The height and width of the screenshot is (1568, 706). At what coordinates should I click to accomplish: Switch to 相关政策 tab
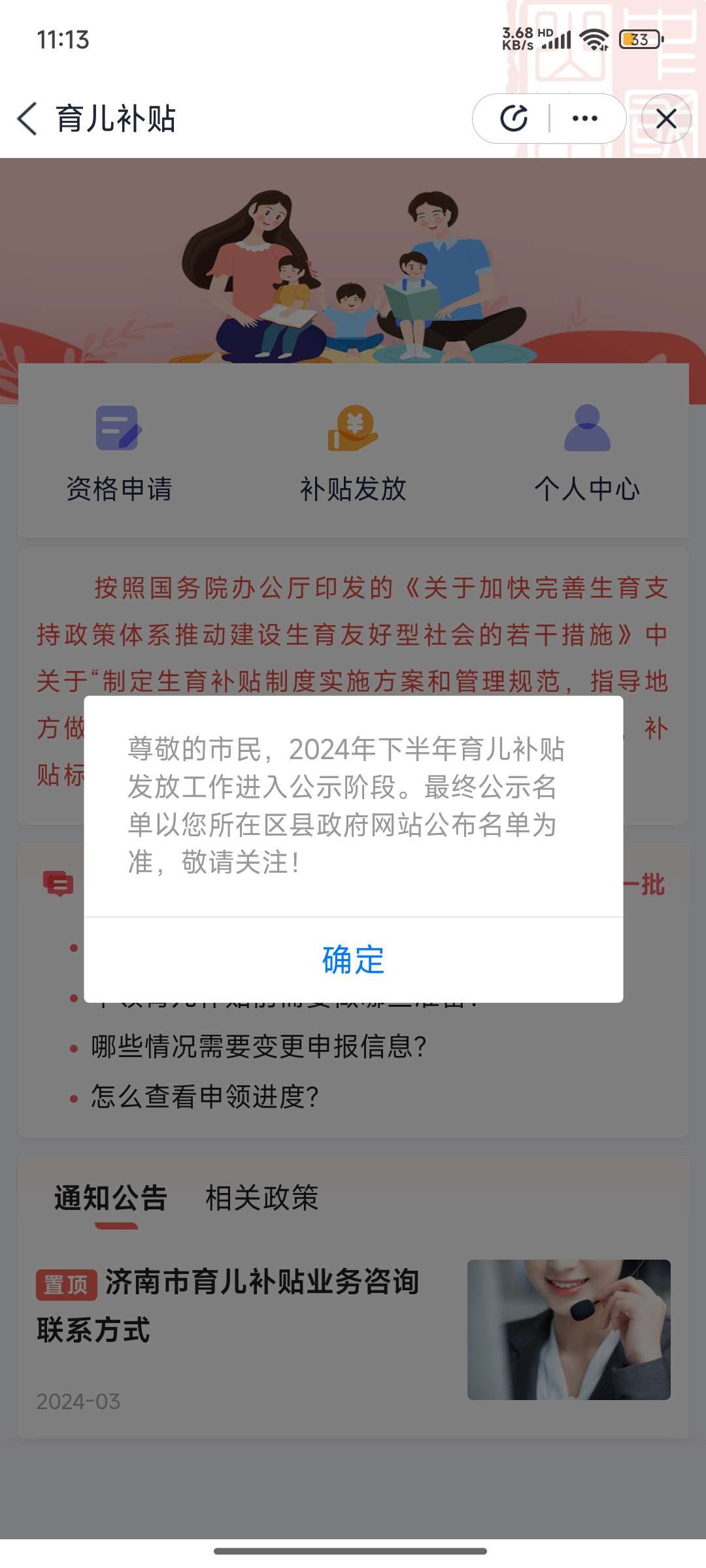(x=261, y=1198)
